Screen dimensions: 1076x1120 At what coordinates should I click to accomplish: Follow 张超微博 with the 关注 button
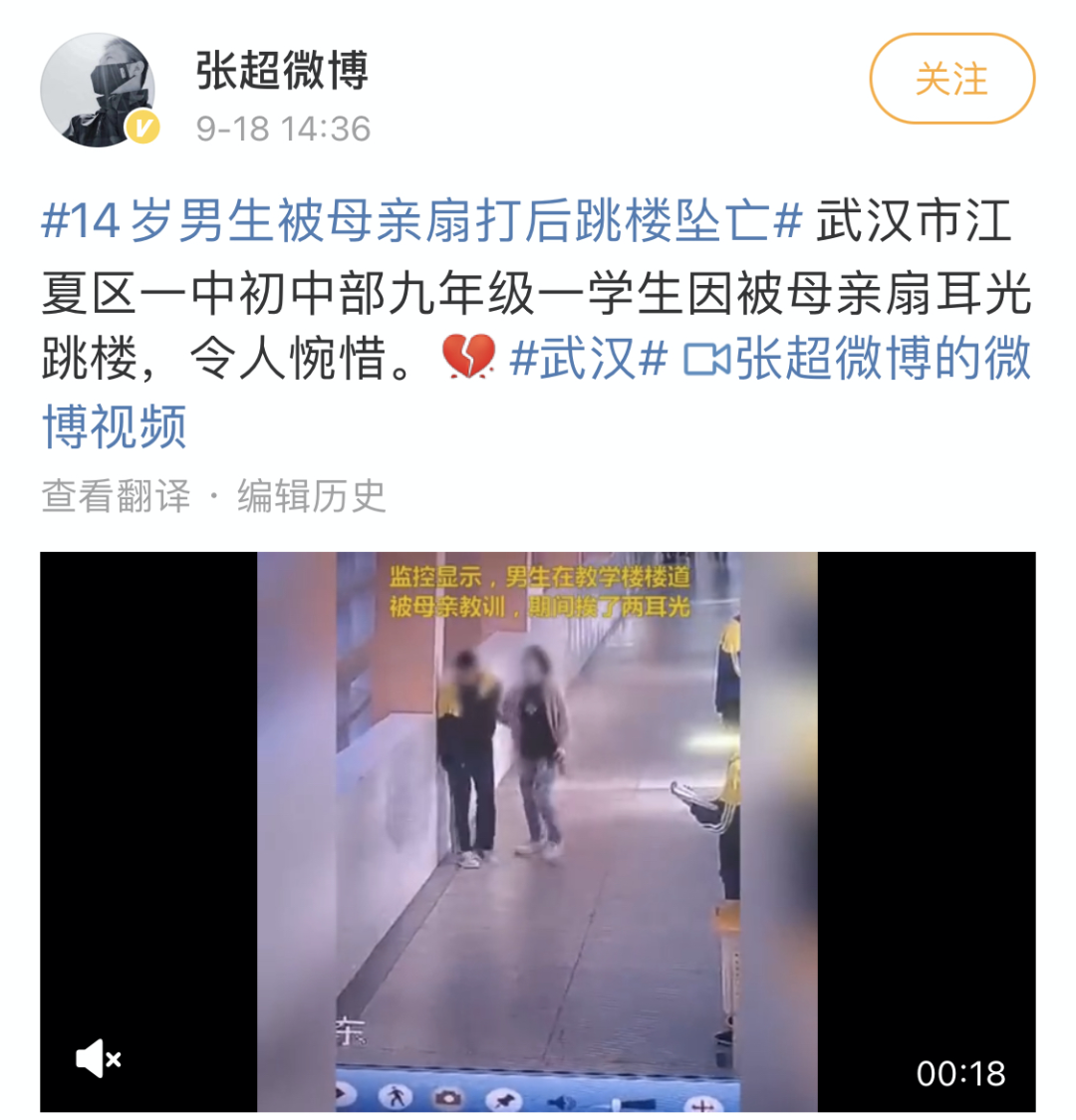951,80
